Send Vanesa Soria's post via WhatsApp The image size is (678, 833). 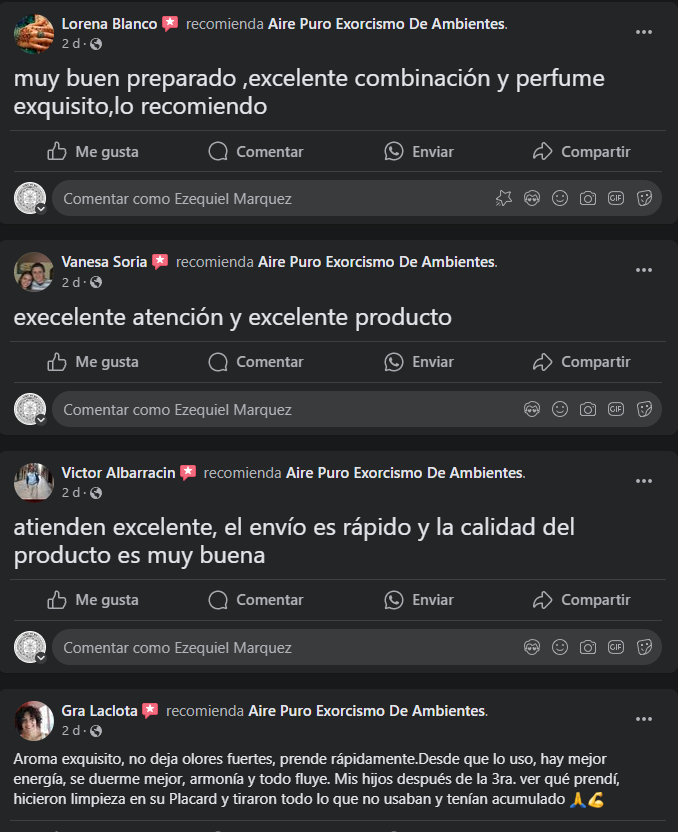point(419,362)
